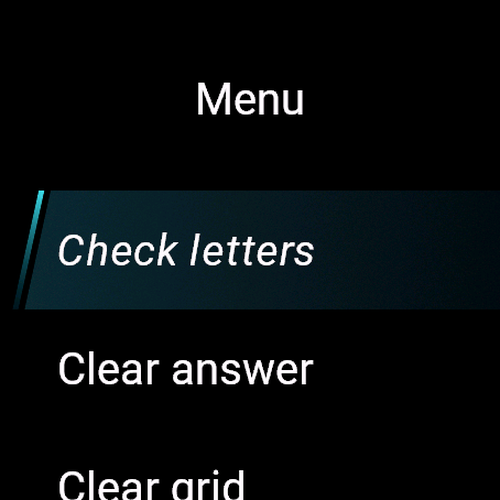The image size is (500, 500).
Task: Select the Check letters option
Action: click(x=257, y=250)
